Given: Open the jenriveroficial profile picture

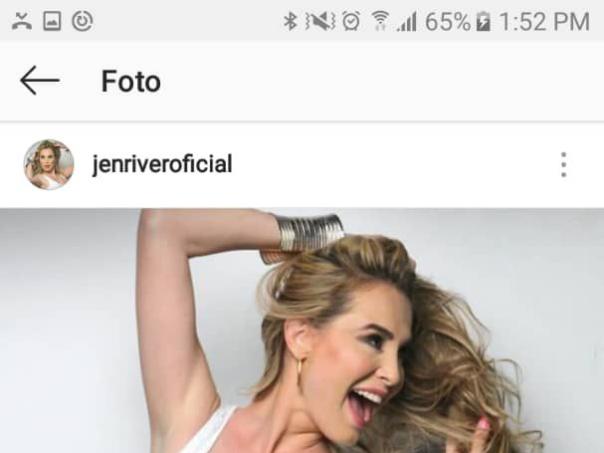Looking at the screenshot, I should coord(49,164).
